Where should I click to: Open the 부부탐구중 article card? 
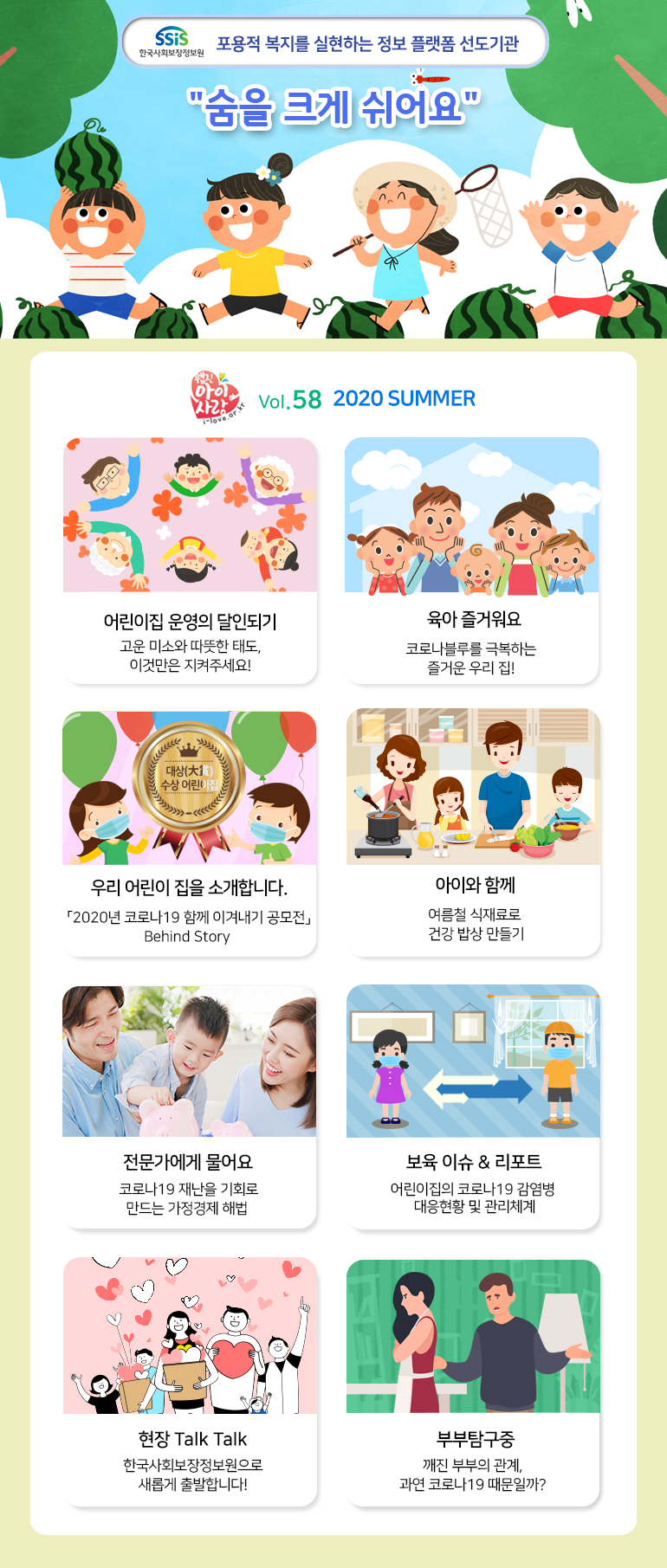click(473, 1380)
